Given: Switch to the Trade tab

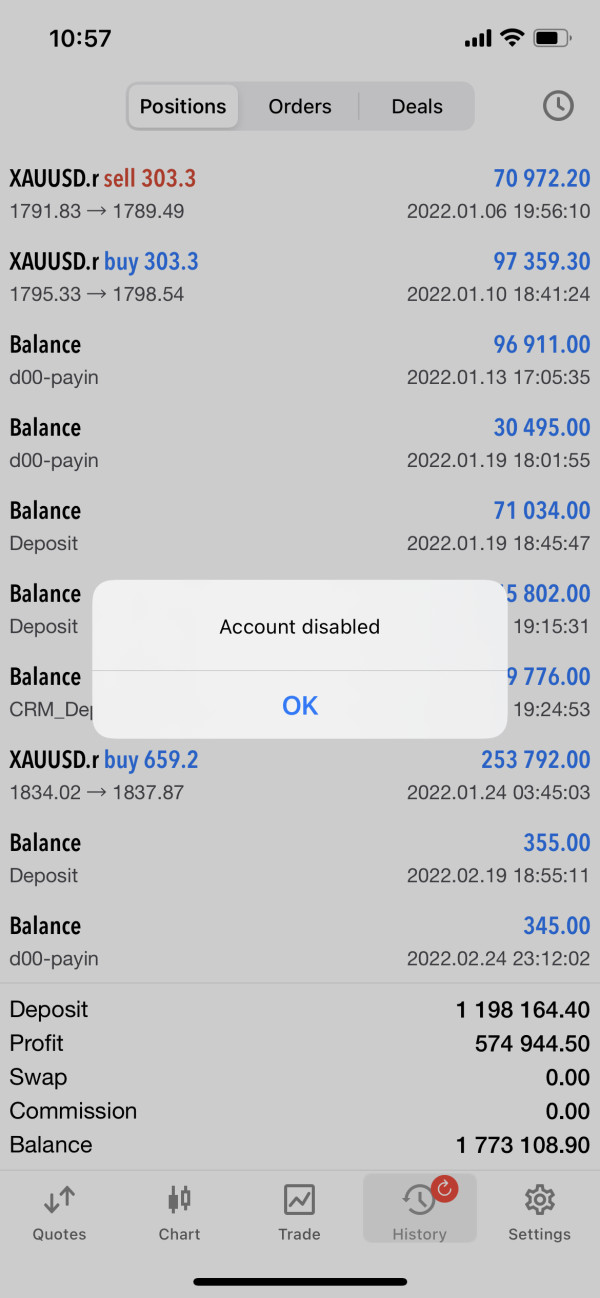Looking at the screenshot, I should pyautogui.click(x=299, y=1210).
